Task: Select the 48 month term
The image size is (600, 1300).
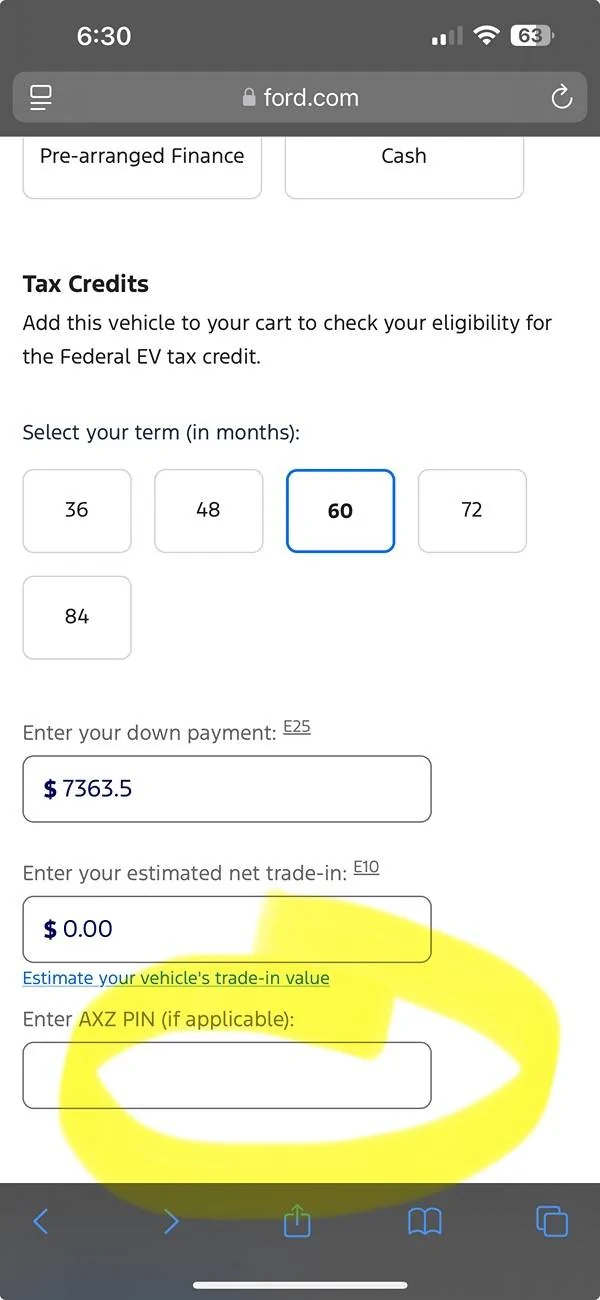Action: pos(208,510)
